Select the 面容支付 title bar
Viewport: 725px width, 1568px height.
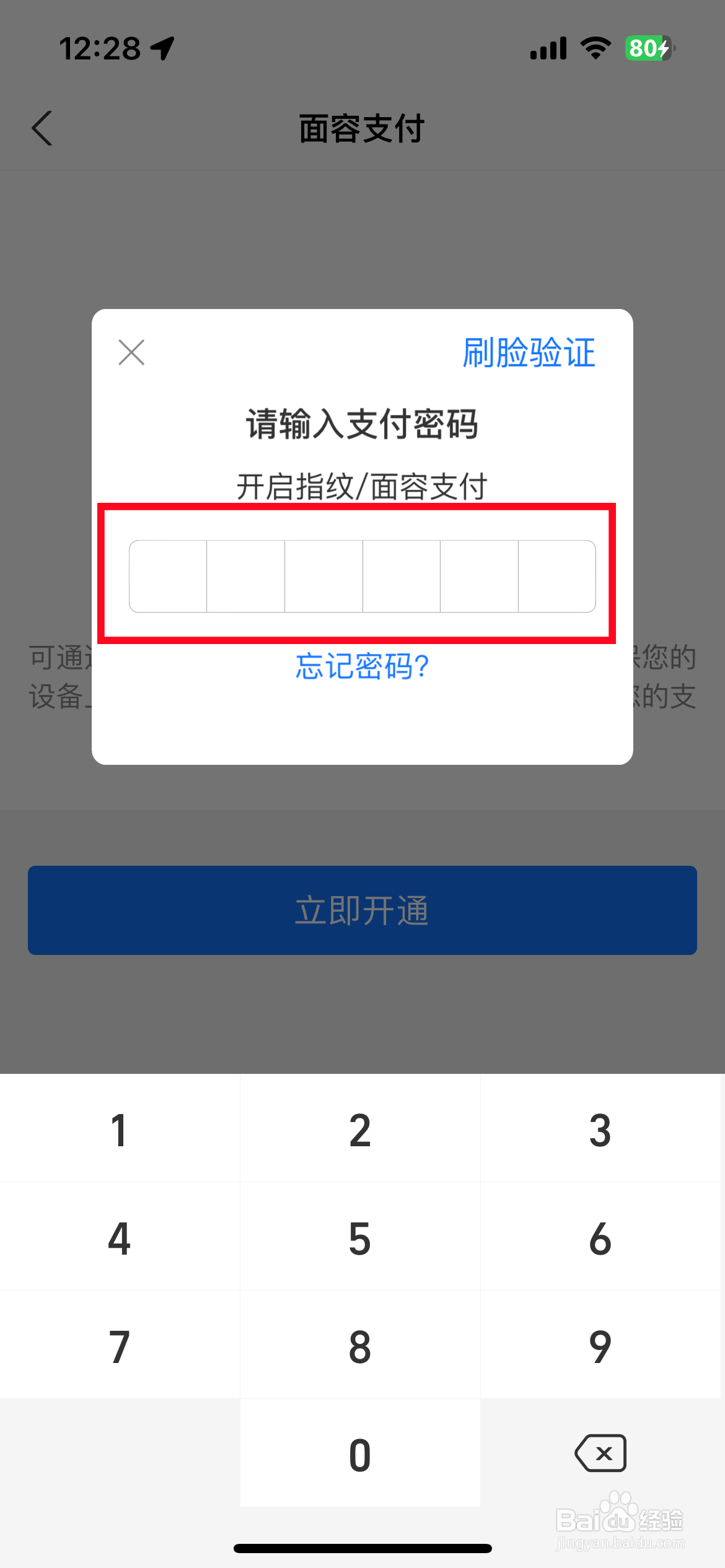(362, 129)
